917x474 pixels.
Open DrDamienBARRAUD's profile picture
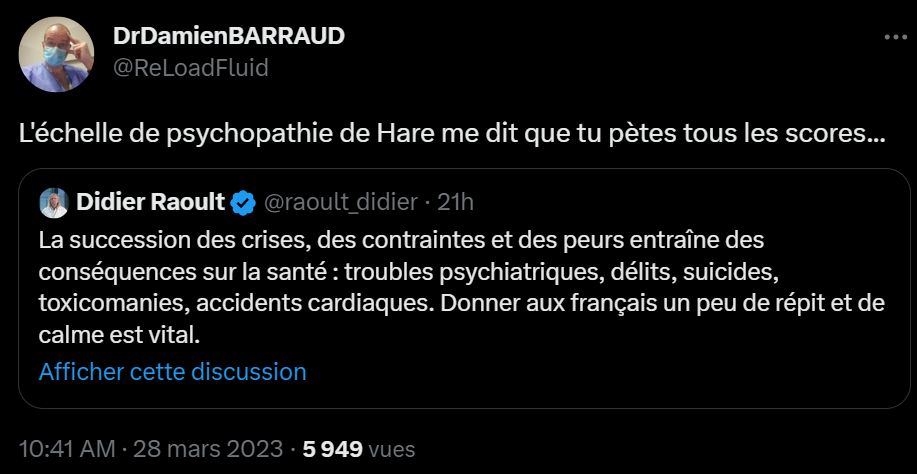pos(55,51)
